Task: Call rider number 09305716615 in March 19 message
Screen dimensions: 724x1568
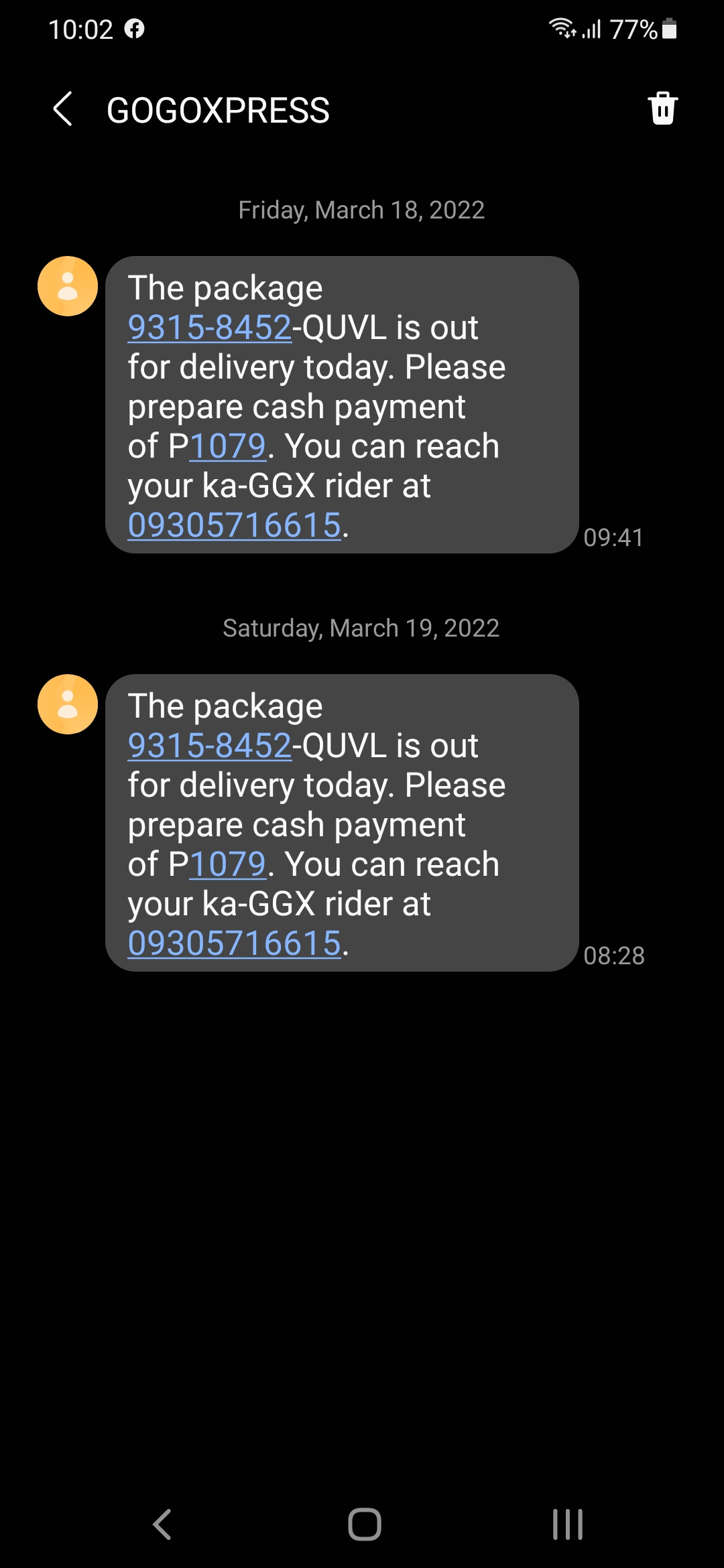Action: click(235, 943)
